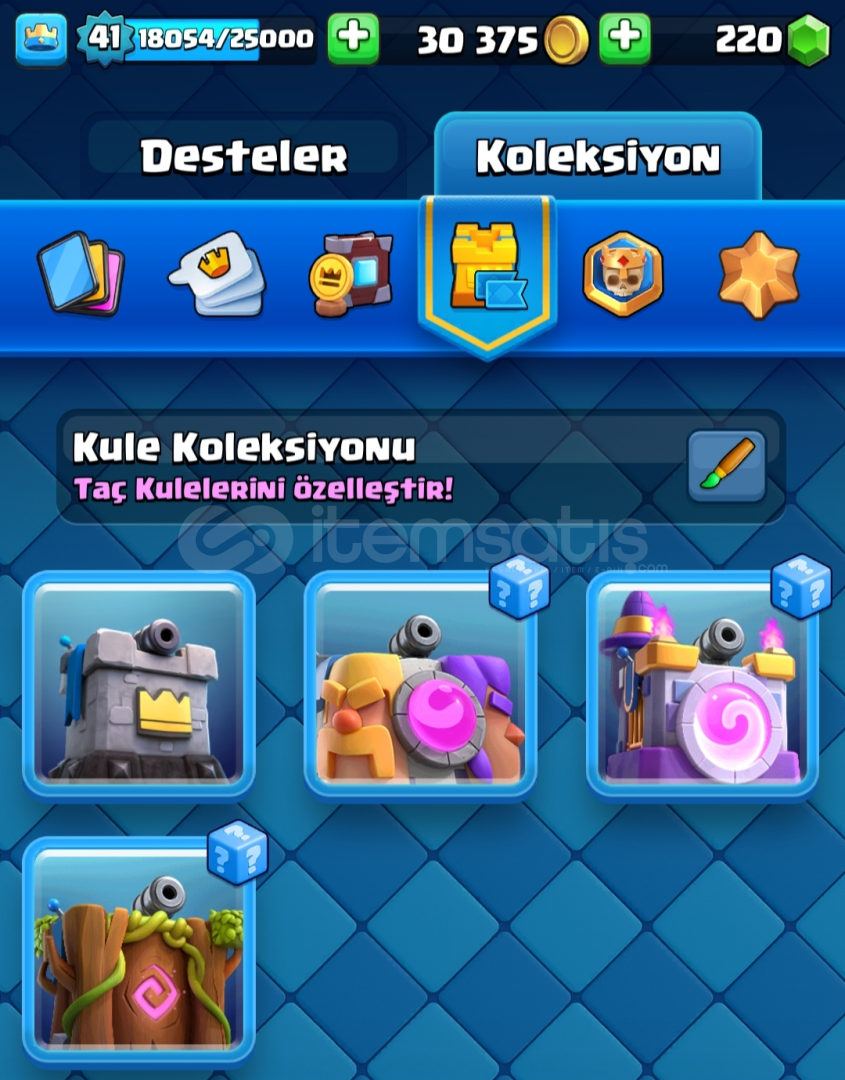
Task: Select the default gray stone tower skin
Action: [x=139, y=686]
